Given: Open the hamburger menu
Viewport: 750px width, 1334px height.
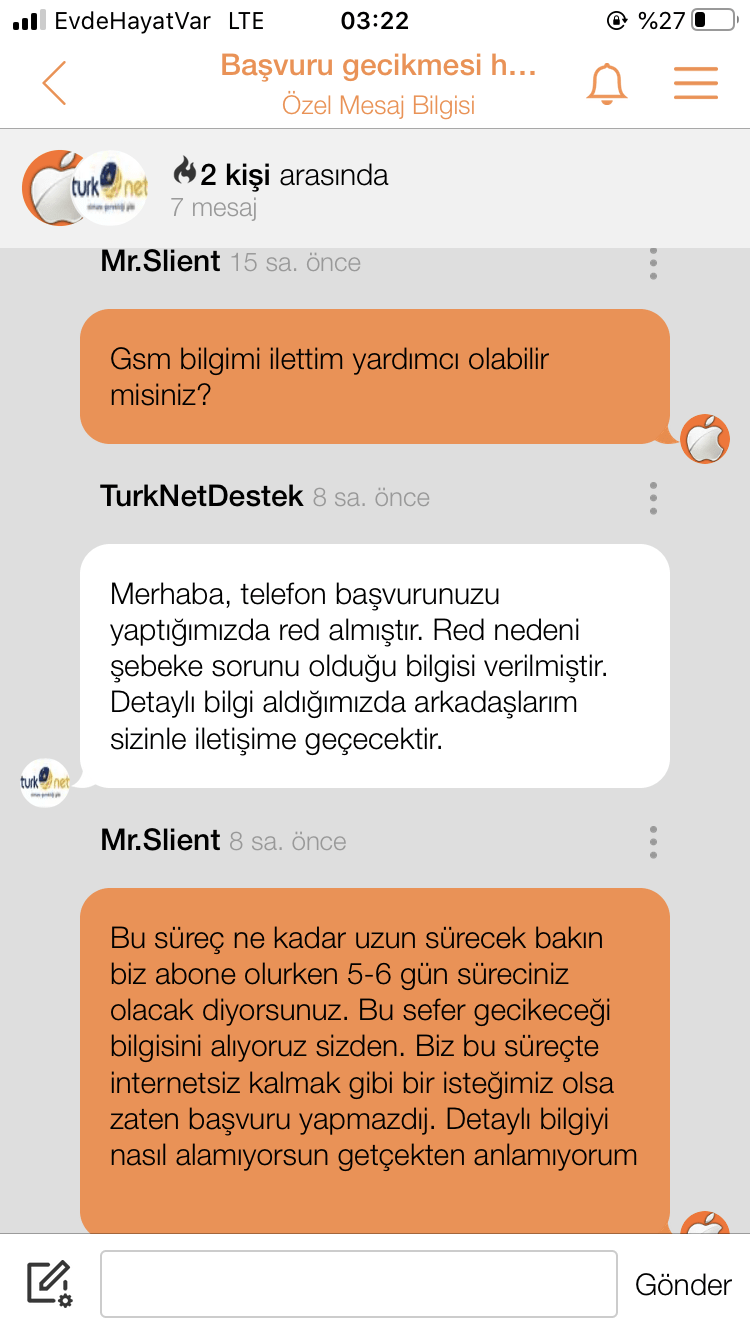Looking at the screenshot, I should 696,83.
